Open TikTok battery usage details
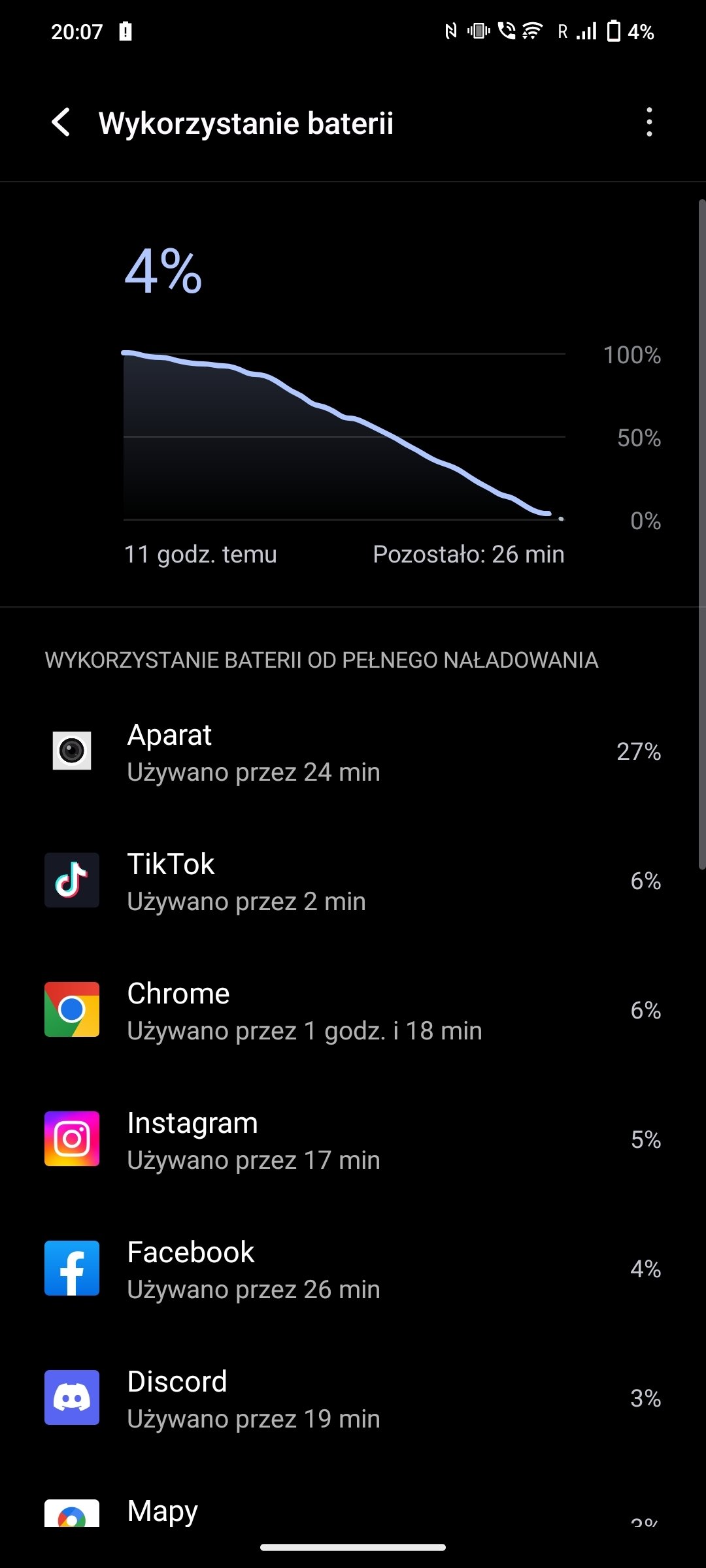Screen dimensions: 706x1568 [353, 881]
